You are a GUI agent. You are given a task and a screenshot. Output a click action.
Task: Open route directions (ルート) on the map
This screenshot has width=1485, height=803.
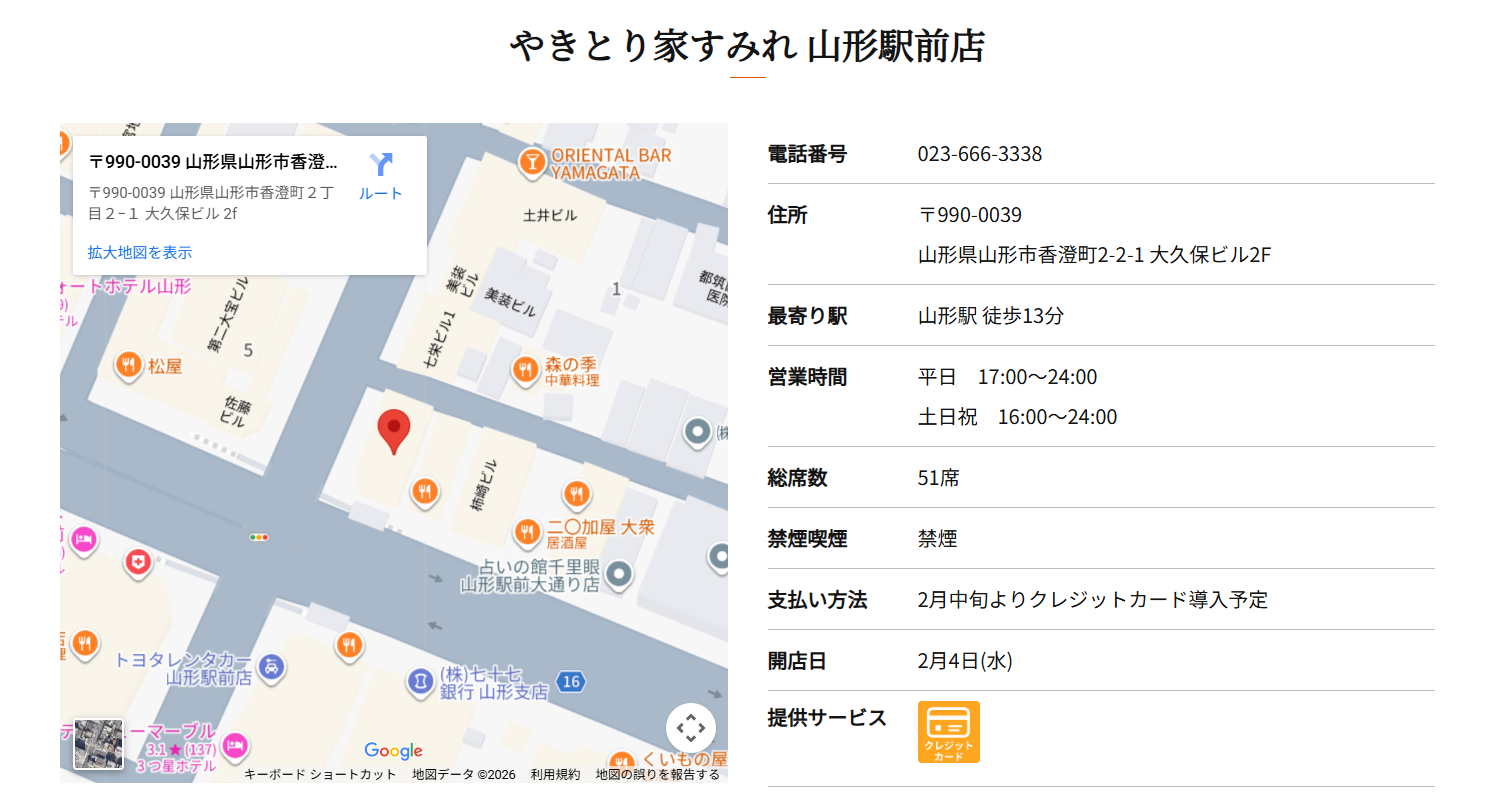click(x=380, y=176)
